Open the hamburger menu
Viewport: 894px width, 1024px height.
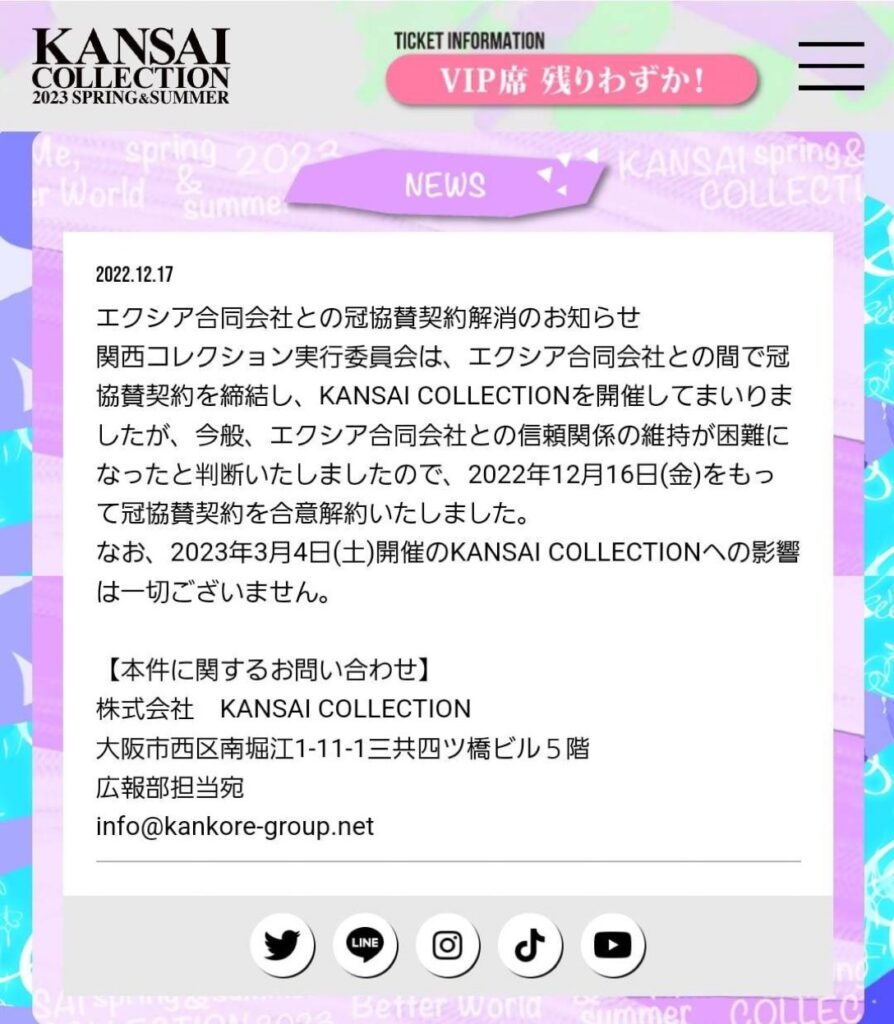click(x=831, y=66)
